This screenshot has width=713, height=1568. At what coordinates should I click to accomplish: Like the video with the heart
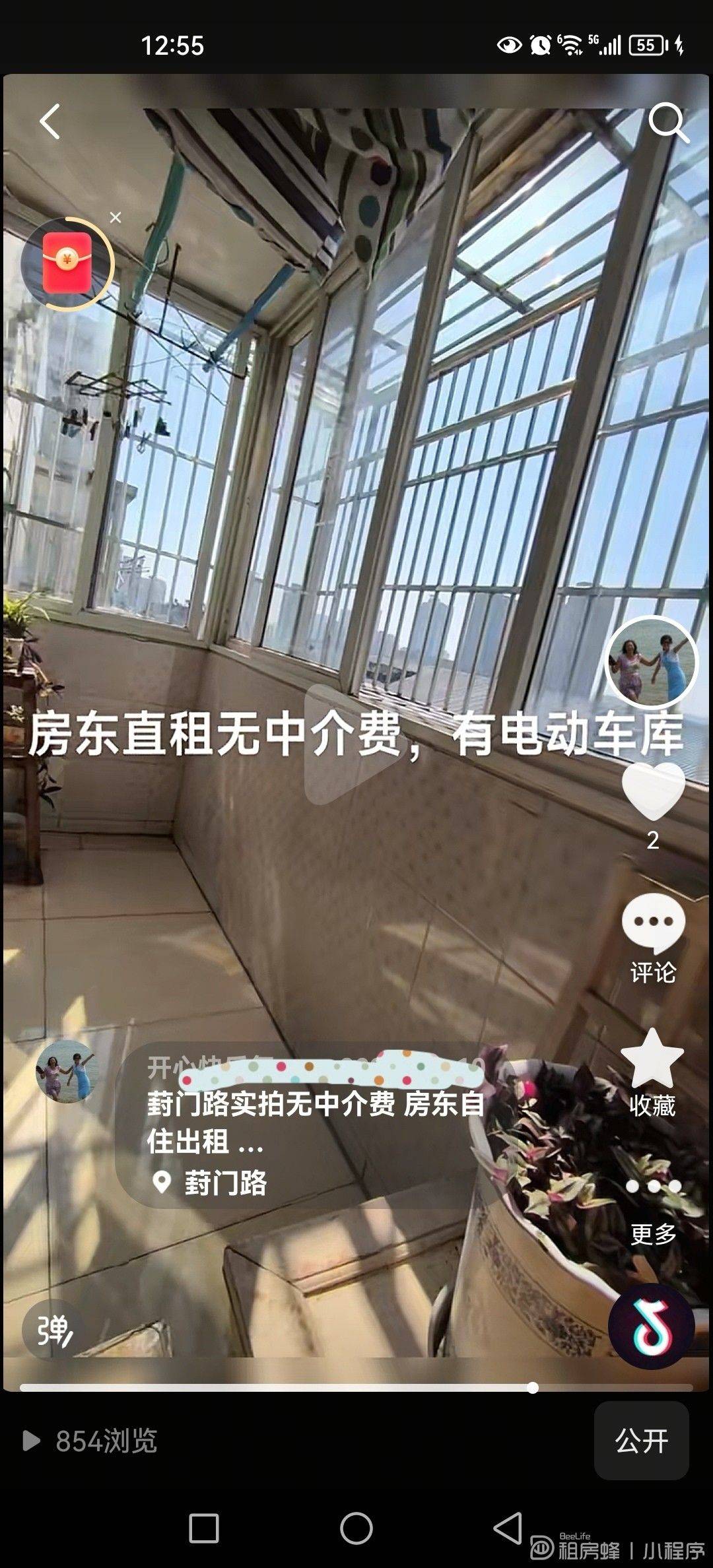(x=653, y=791)
